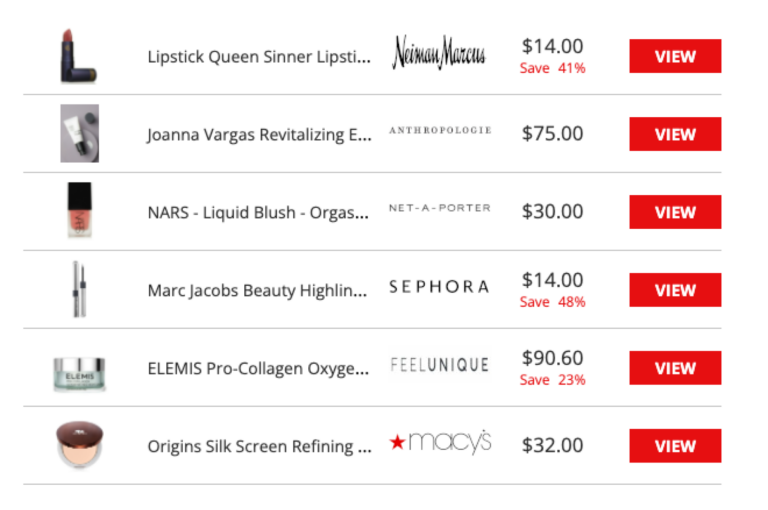View the Origins Silk Screen Macy's offer

click(675, 446)
